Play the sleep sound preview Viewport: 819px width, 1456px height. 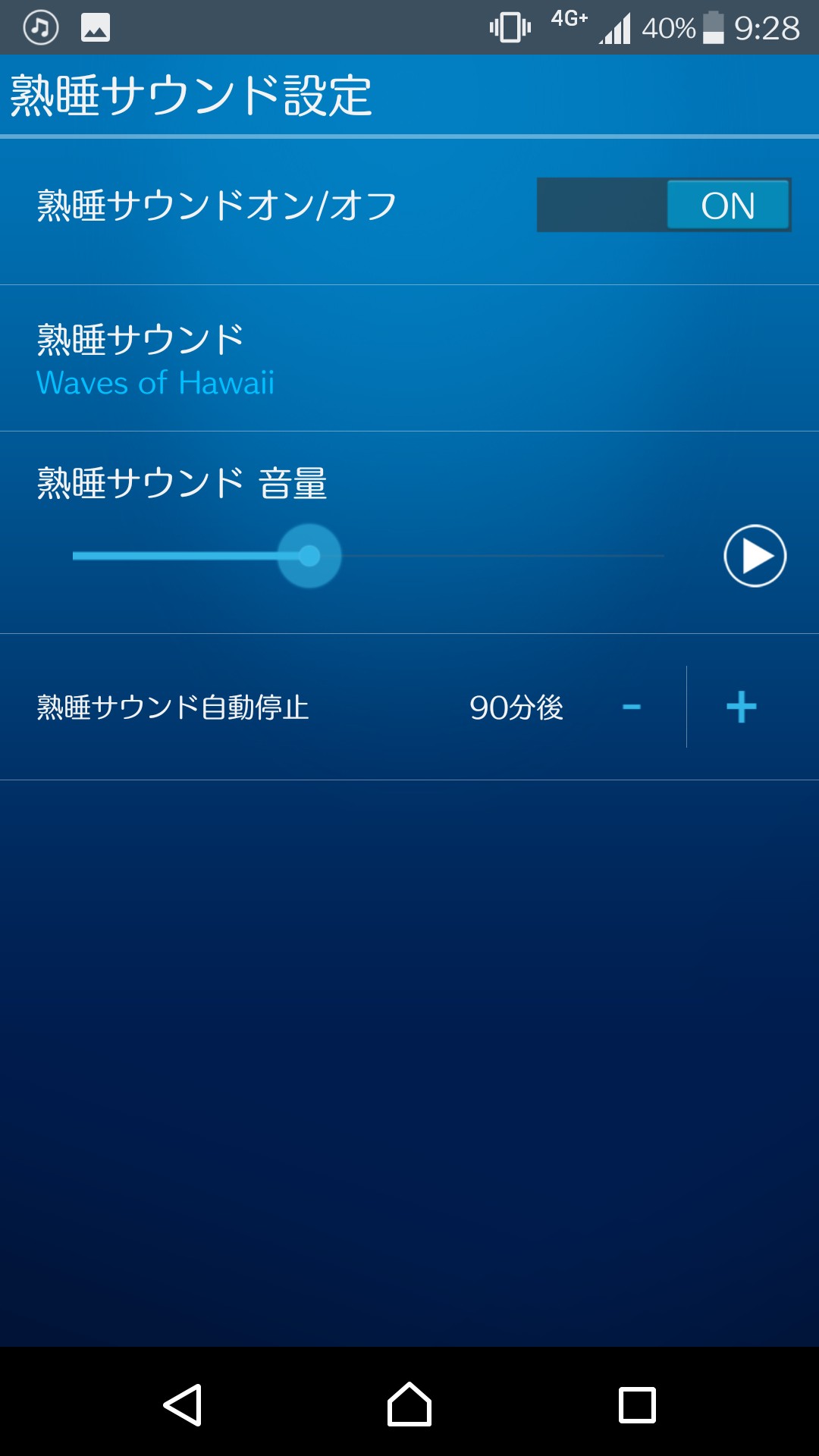click(x=755, y=556)
